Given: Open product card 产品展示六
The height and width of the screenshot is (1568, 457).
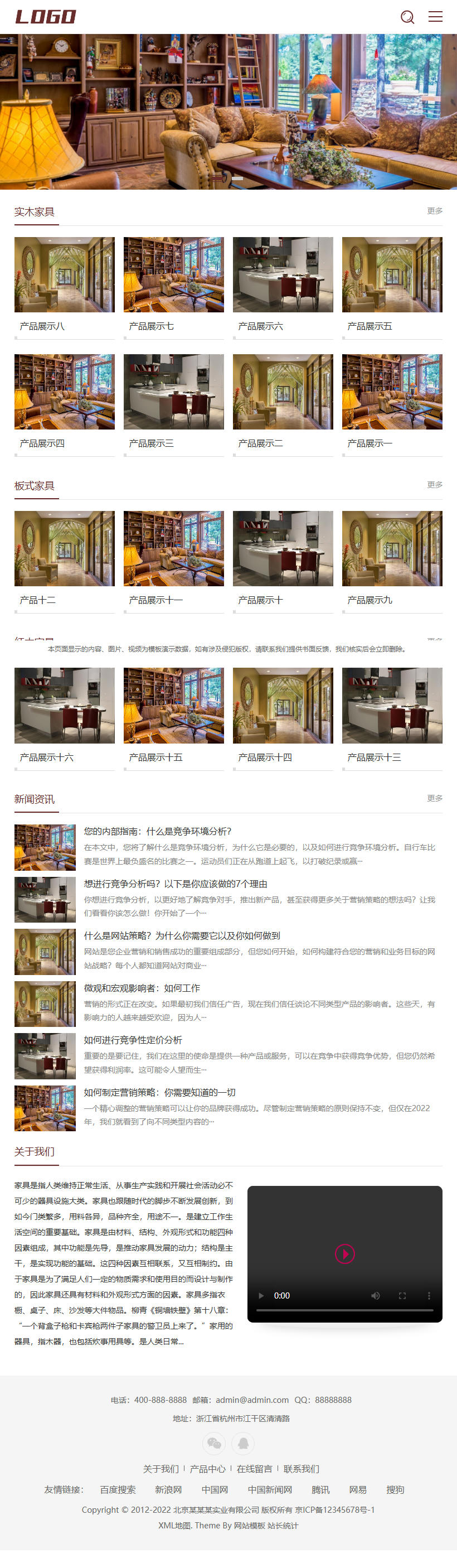Looking at the screenshot, I should pos(283,288).
